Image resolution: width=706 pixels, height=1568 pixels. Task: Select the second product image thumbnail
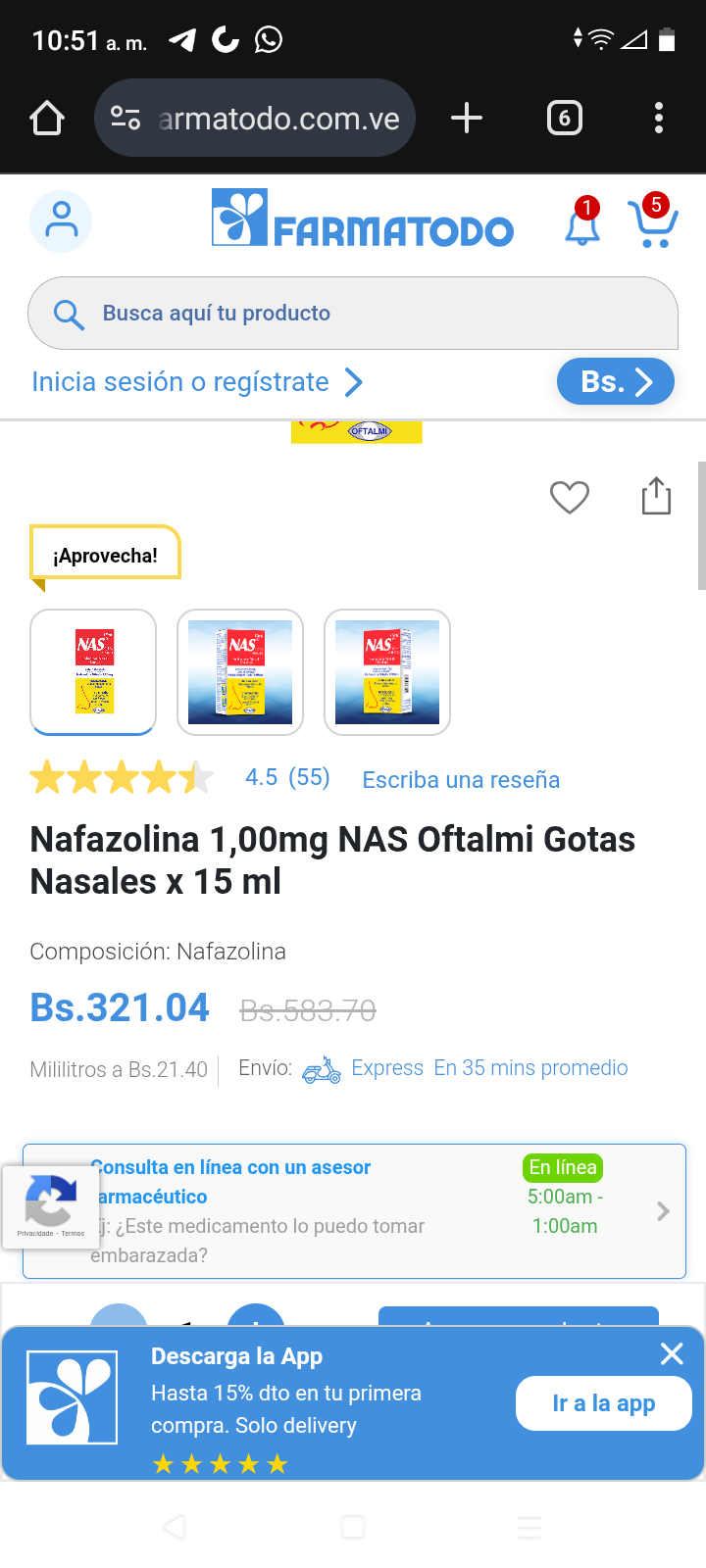[240, 672]
